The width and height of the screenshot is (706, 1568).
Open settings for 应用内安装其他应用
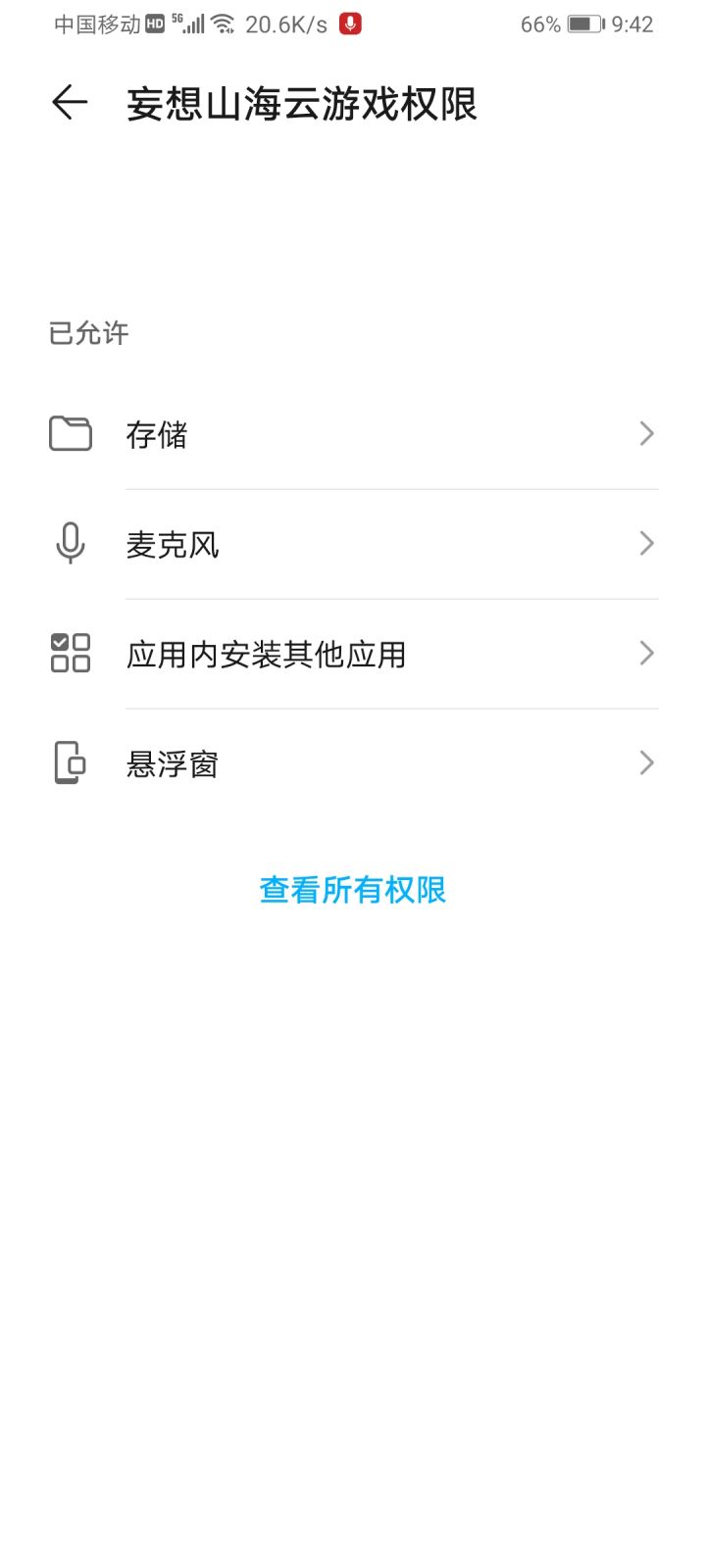point(353,653)
